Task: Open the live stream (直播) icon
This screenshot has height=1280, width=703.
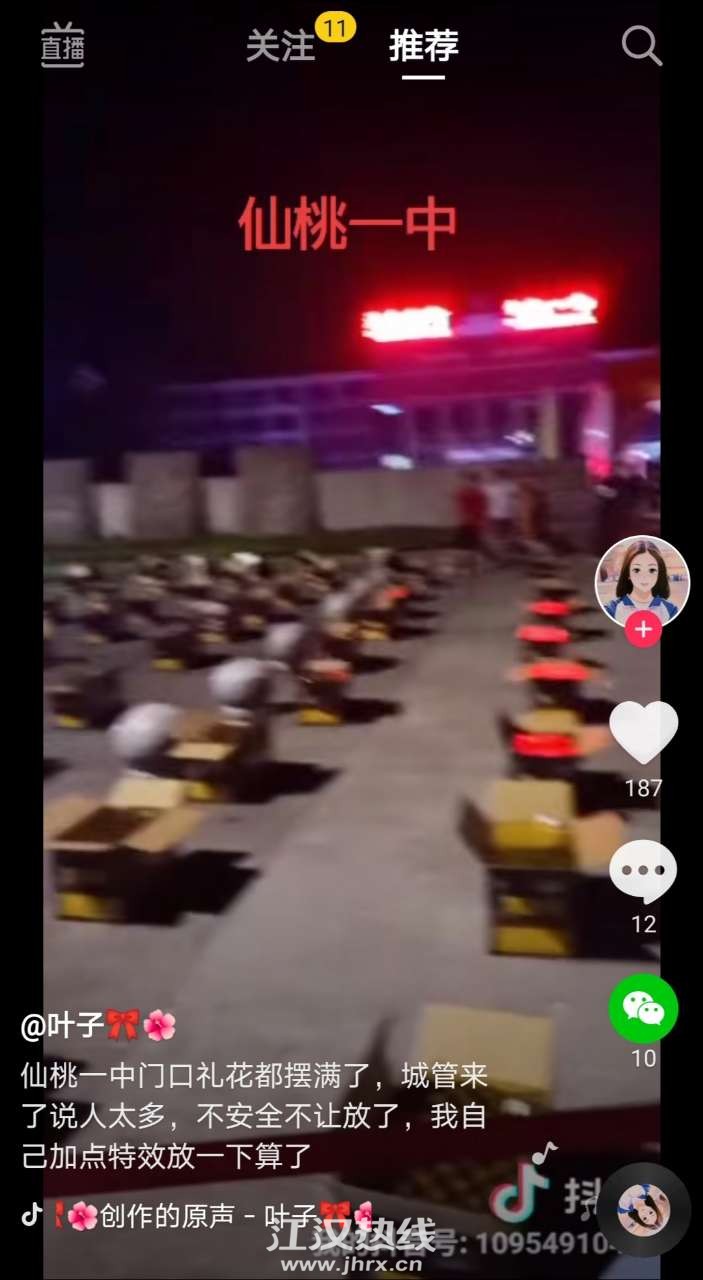Action: 62,46
